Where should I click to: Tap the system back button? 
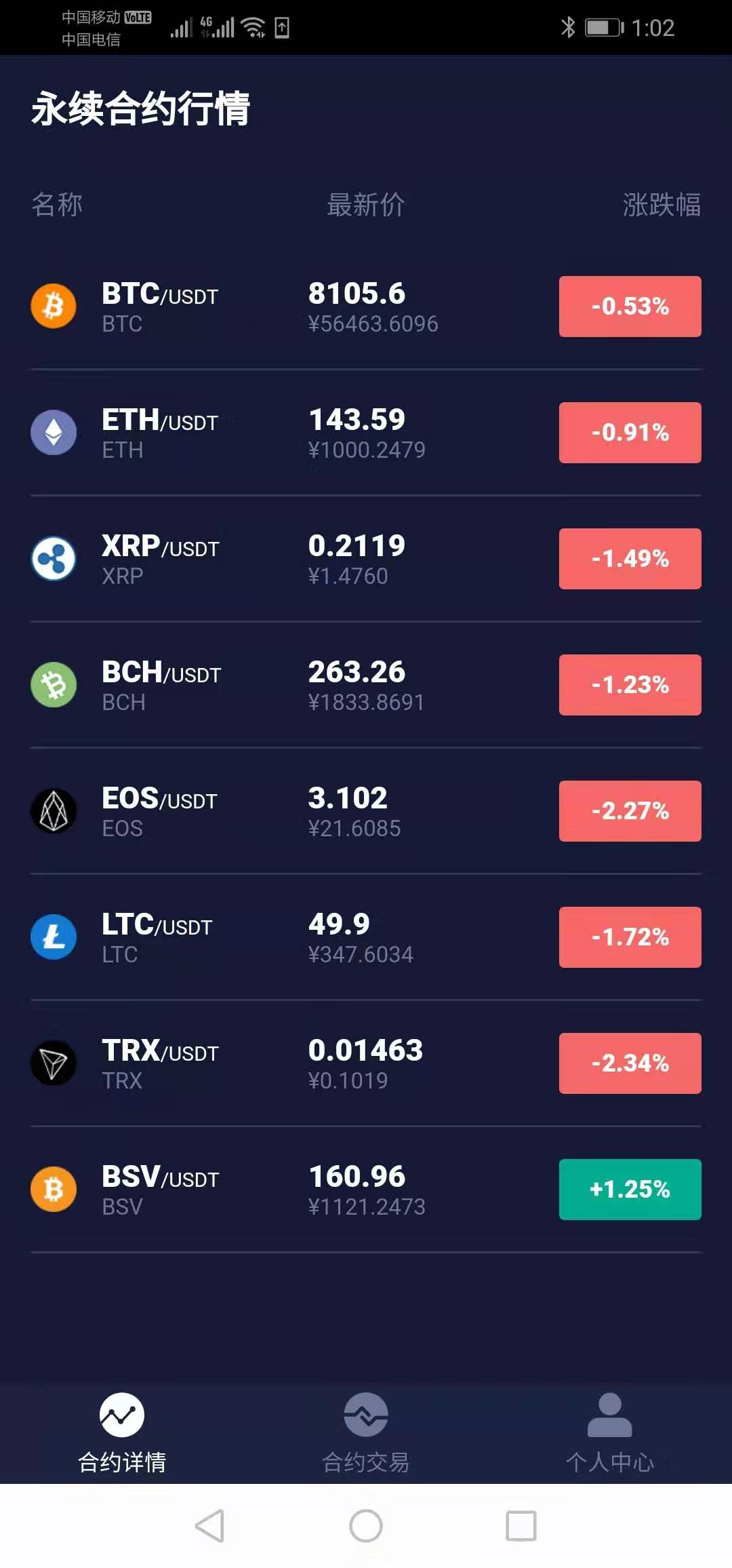coord(210,1526)
